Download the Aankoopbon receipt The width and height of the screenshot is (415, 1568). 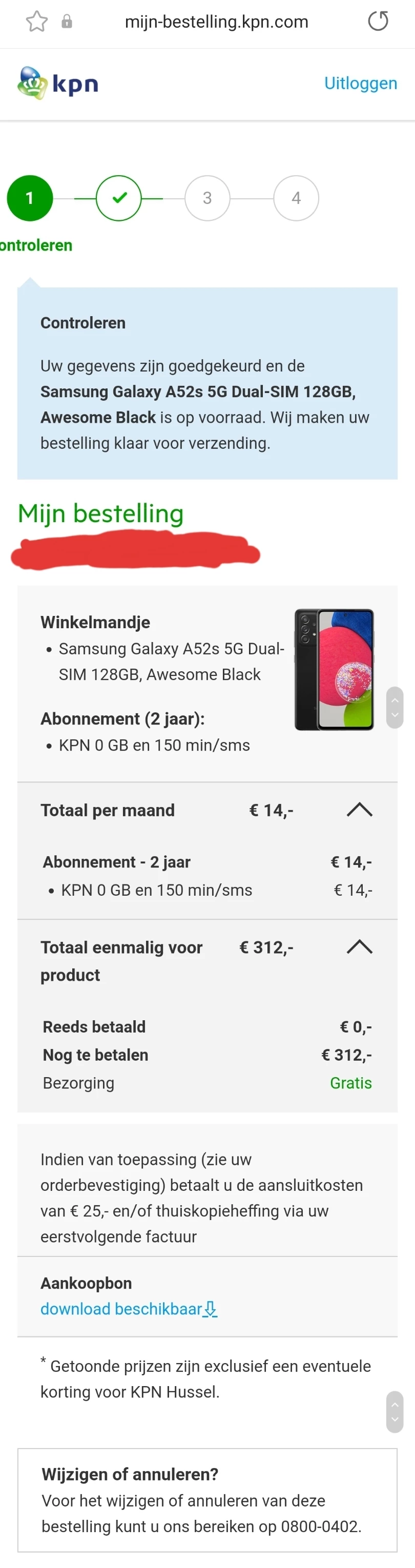click(x=129, y=1309)
